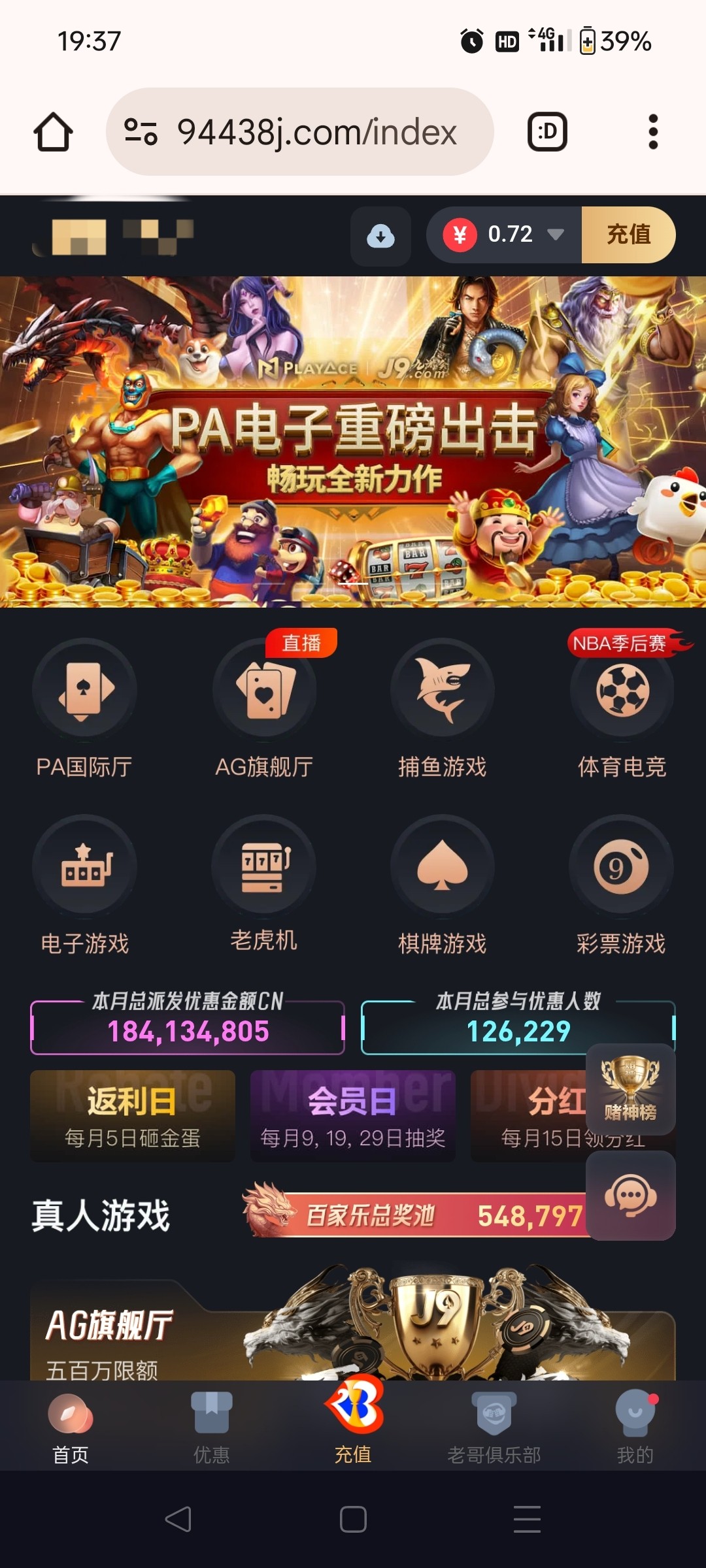Open 捕鱼游戏 shark icon
The width and height of the screenshot is (706, 1568).
pos(442,691)
